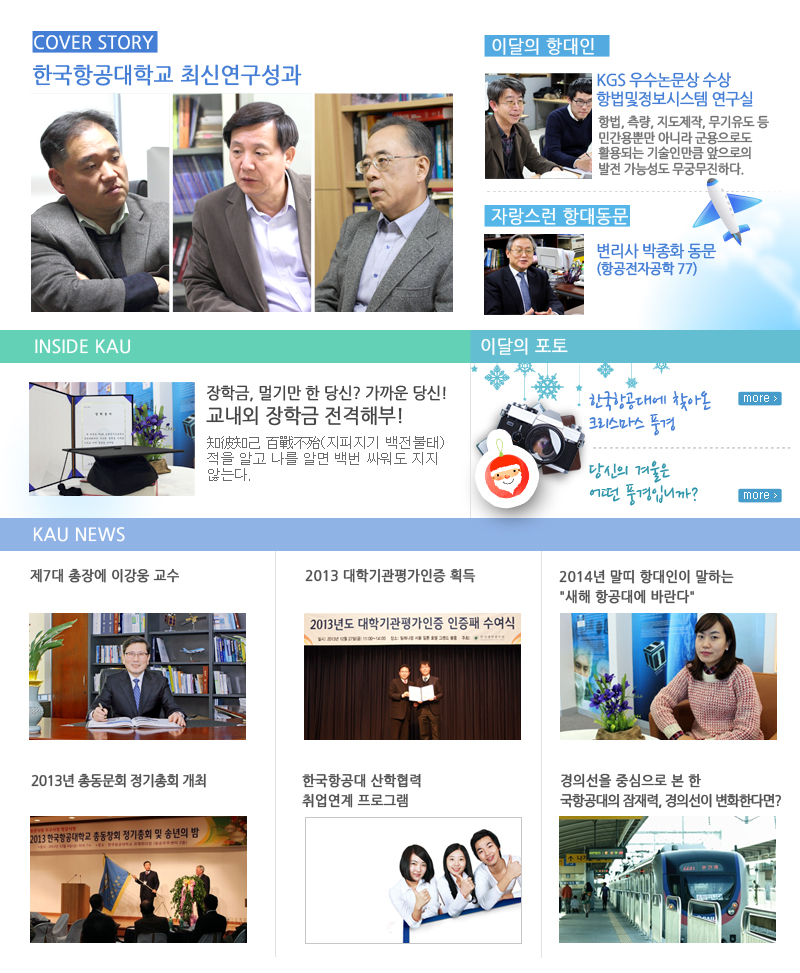Open the cover story research achievements image
This screenshot has height=973, width=800.
[x=241, y=202]
